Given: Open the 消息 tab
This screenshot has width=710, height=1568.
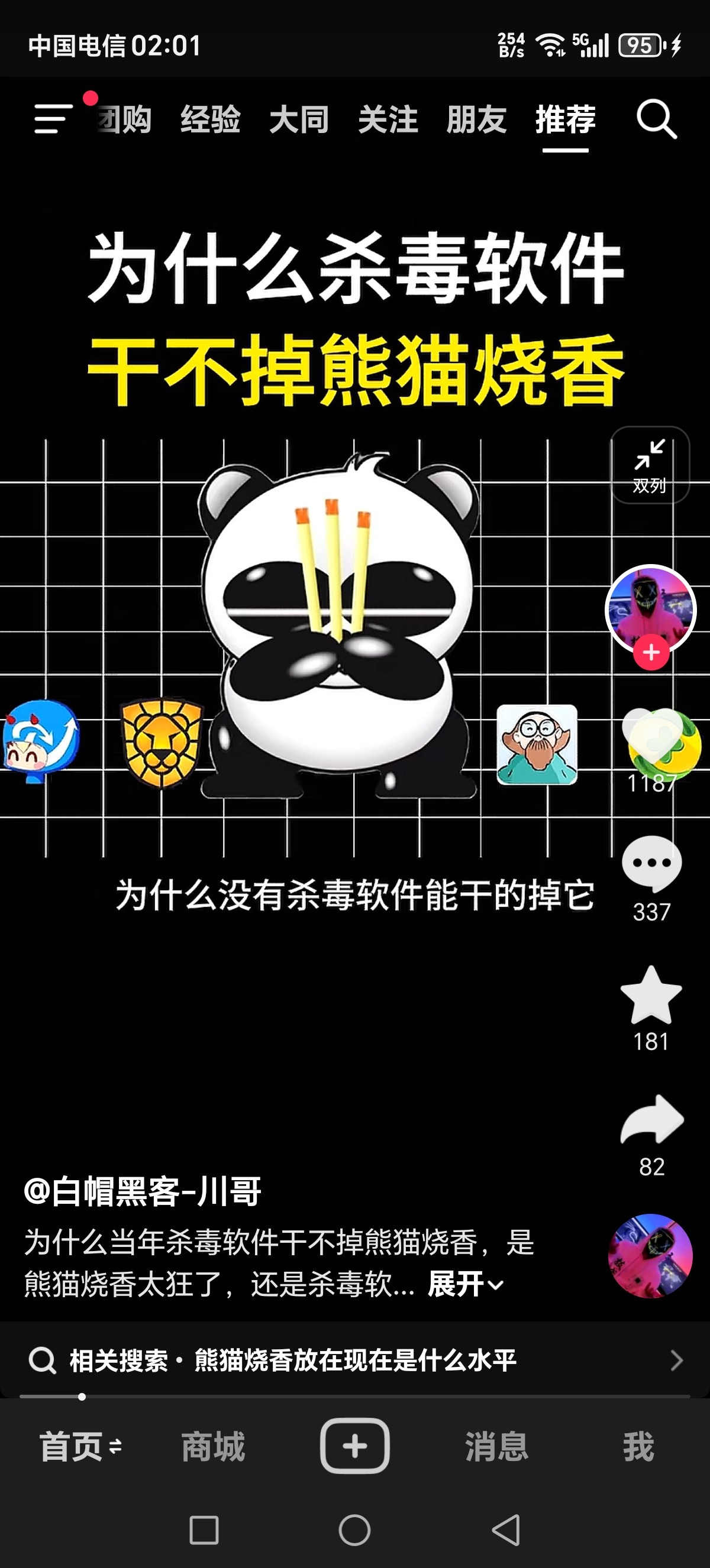Looking at the screenshot, I should click(x=497, y=1446).
